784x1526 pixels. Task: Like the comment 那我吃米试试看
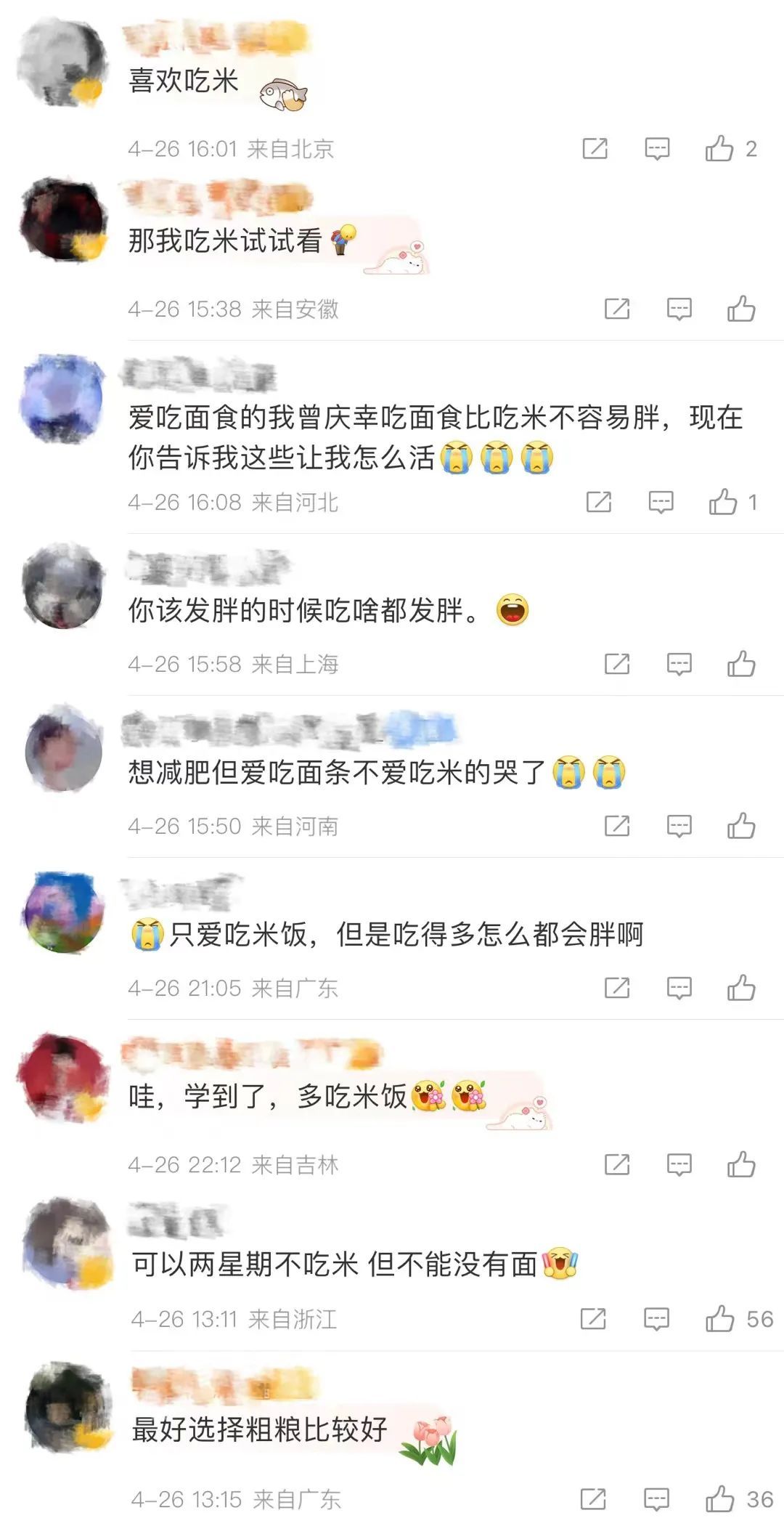[x=741, y=309]
